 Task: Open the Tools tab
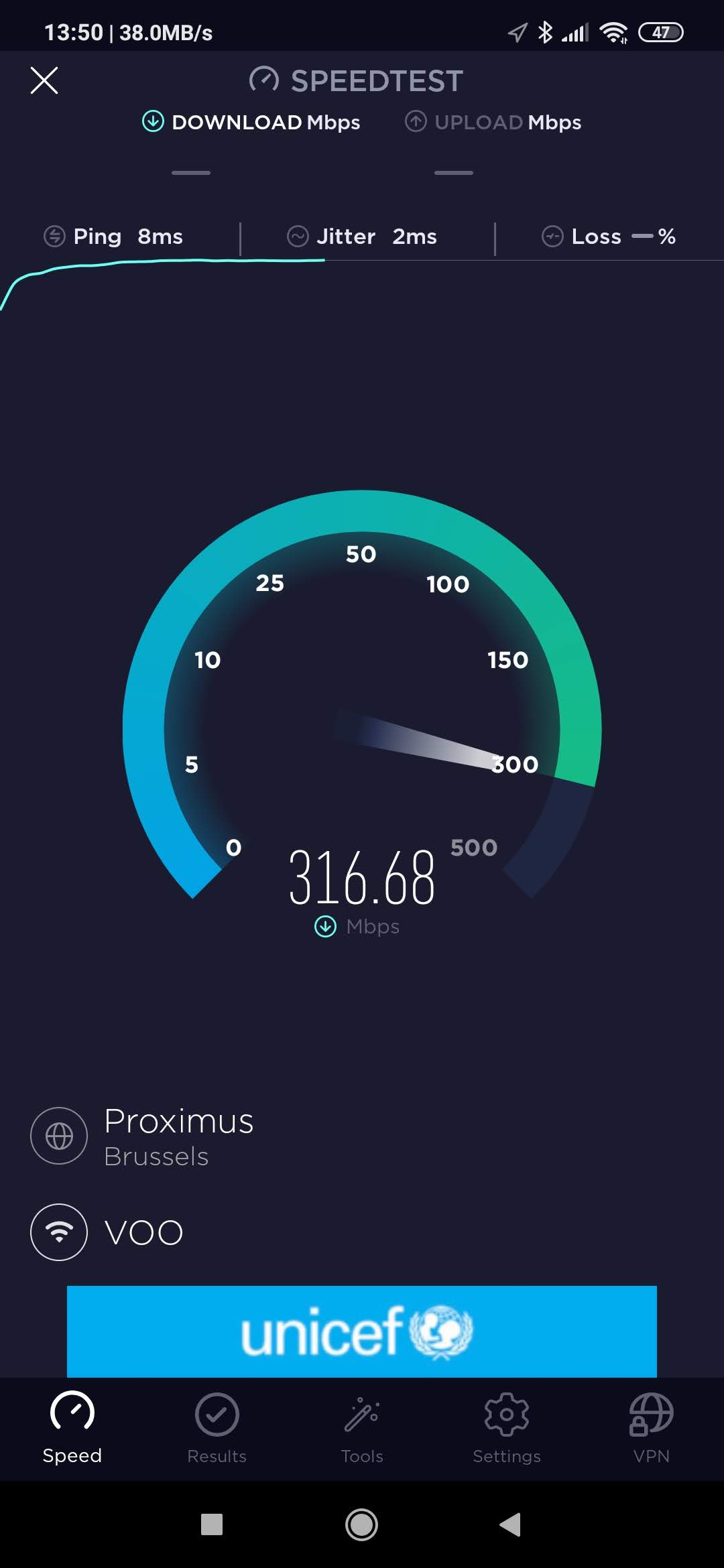pyautogui.click(x=362, y=1427)
